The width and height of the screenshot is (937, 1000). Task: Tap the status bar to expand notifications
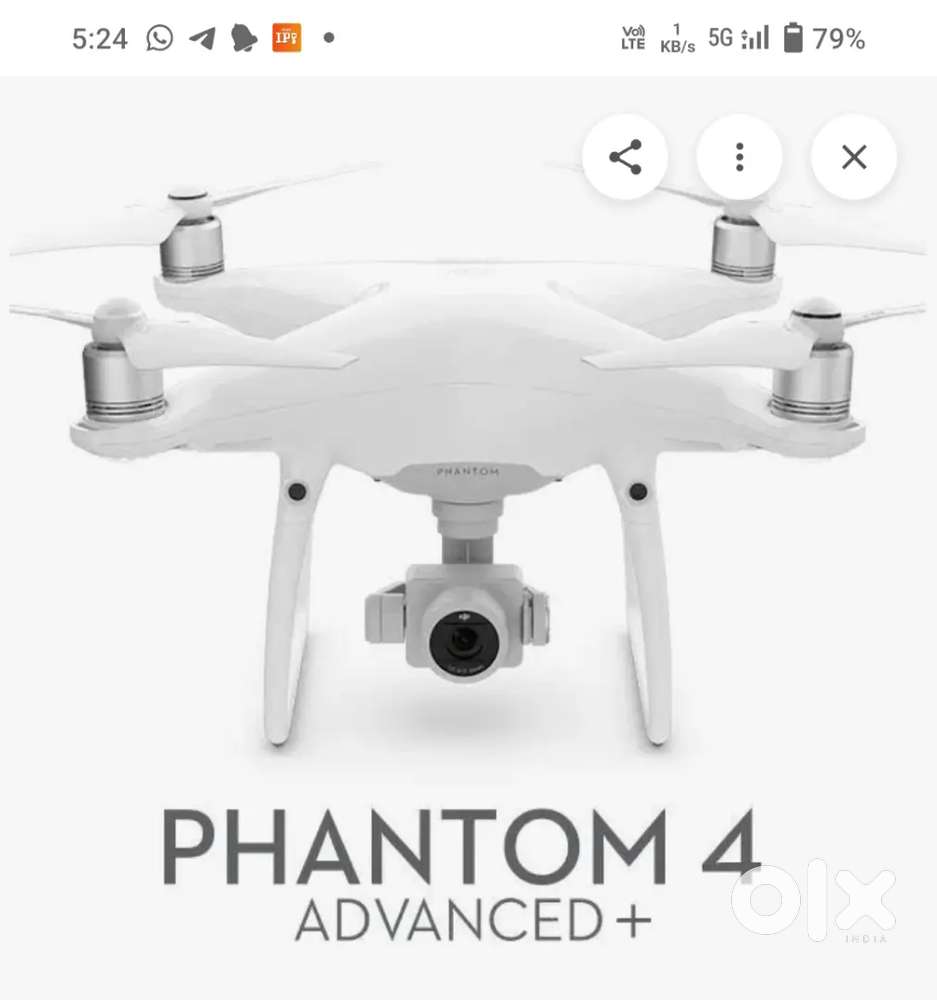(x=450, y=38)
